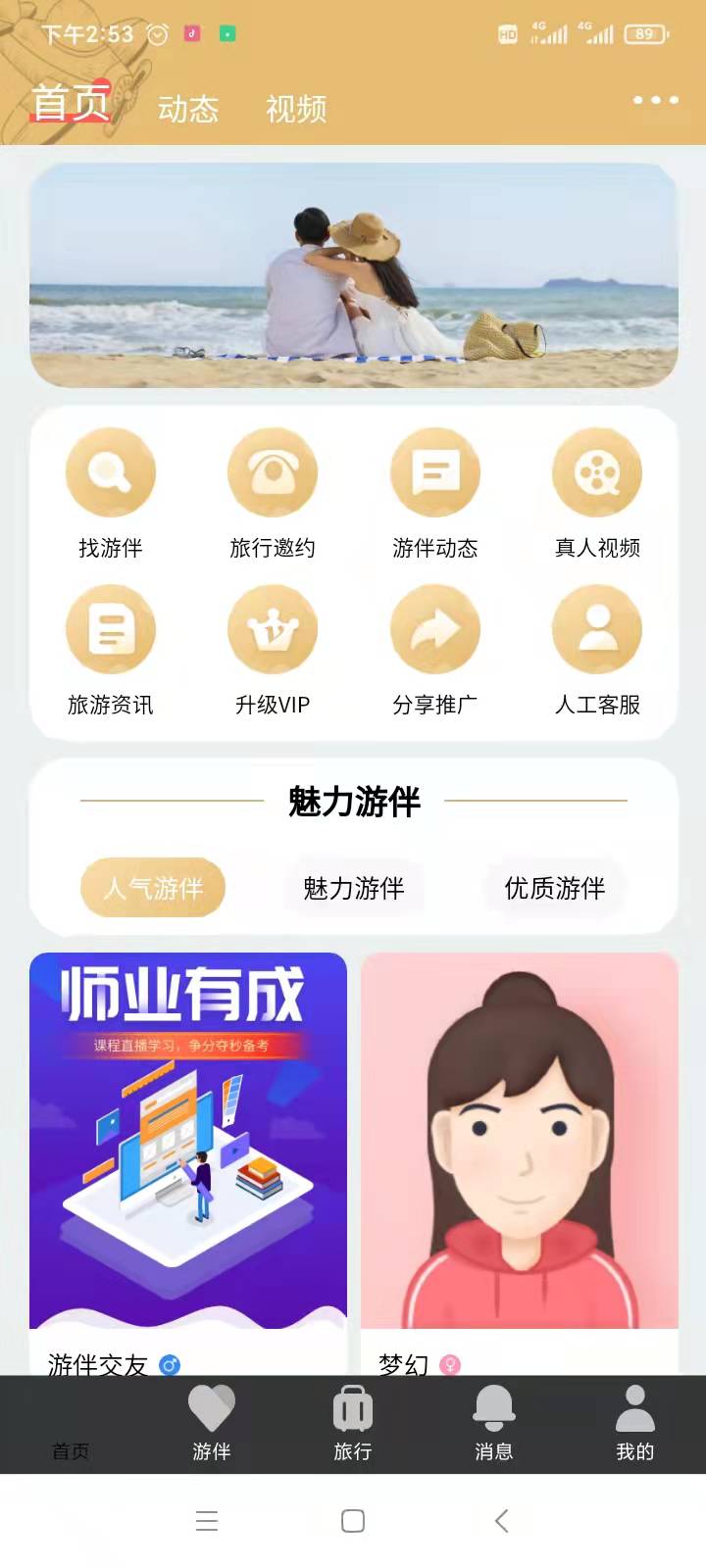
Task: Switch to the 视频 top tab
Action: 296,108
